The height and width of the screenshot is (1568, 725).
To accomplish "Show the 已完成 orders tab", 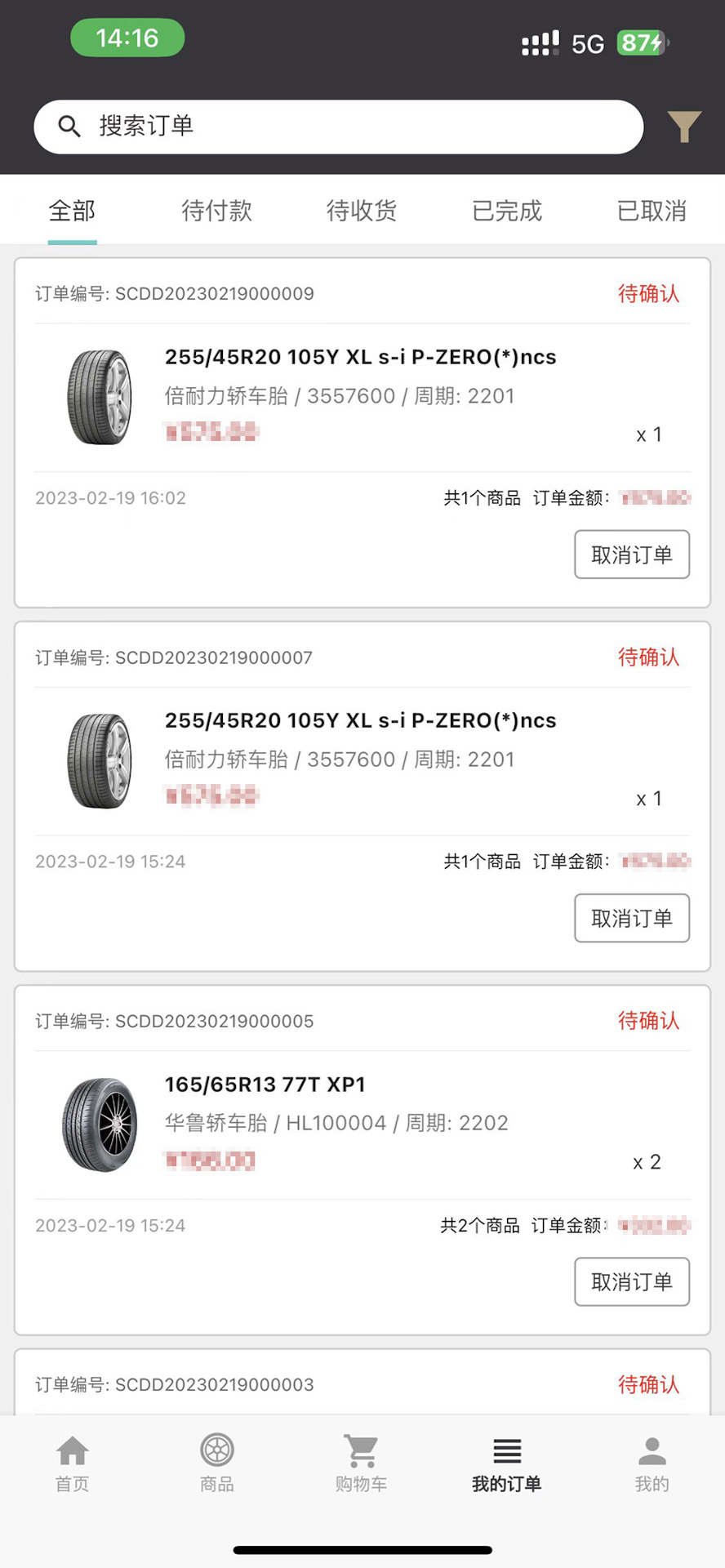I will (507, 211).
